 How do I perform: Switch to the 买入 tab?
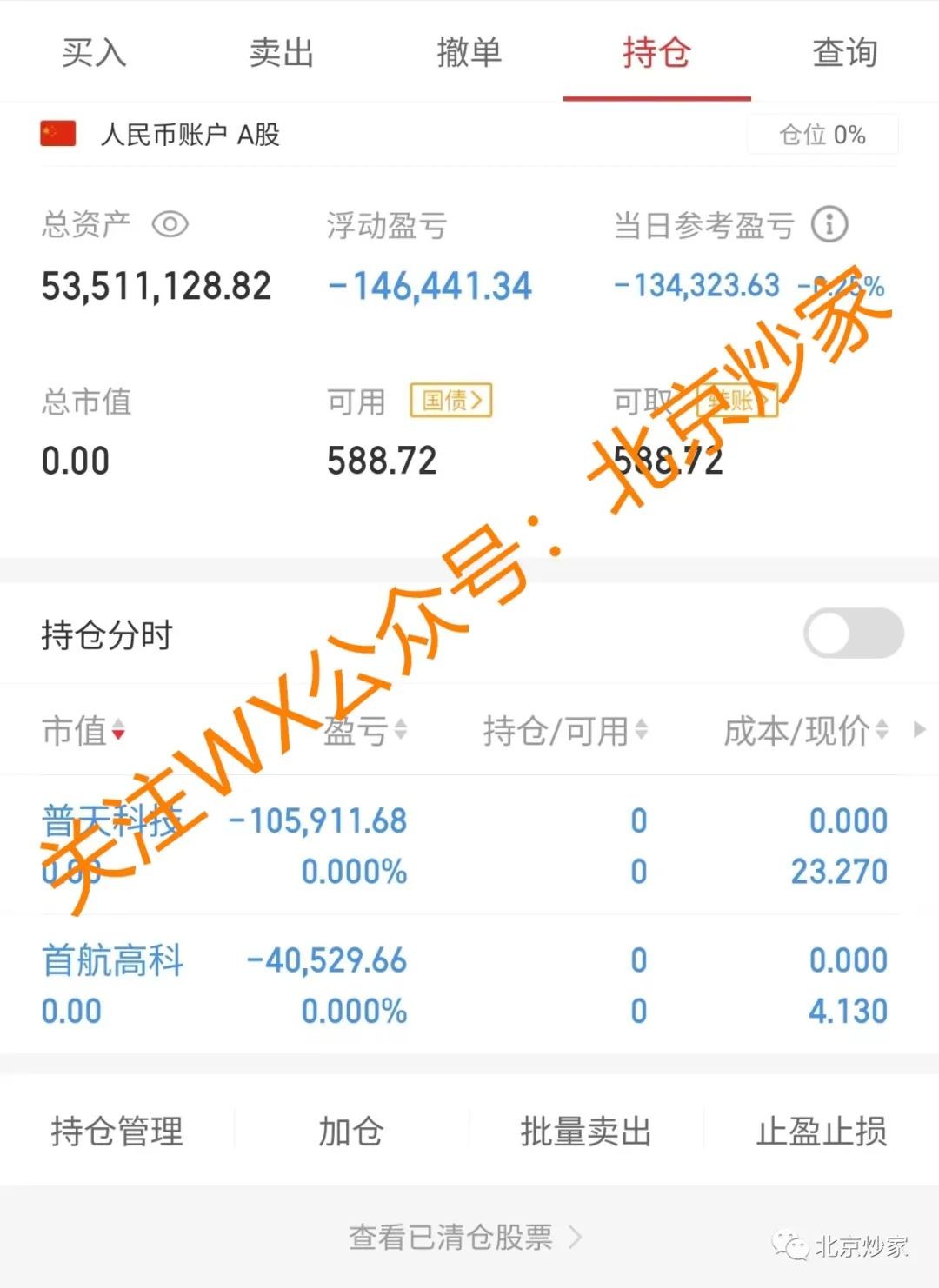94,53
